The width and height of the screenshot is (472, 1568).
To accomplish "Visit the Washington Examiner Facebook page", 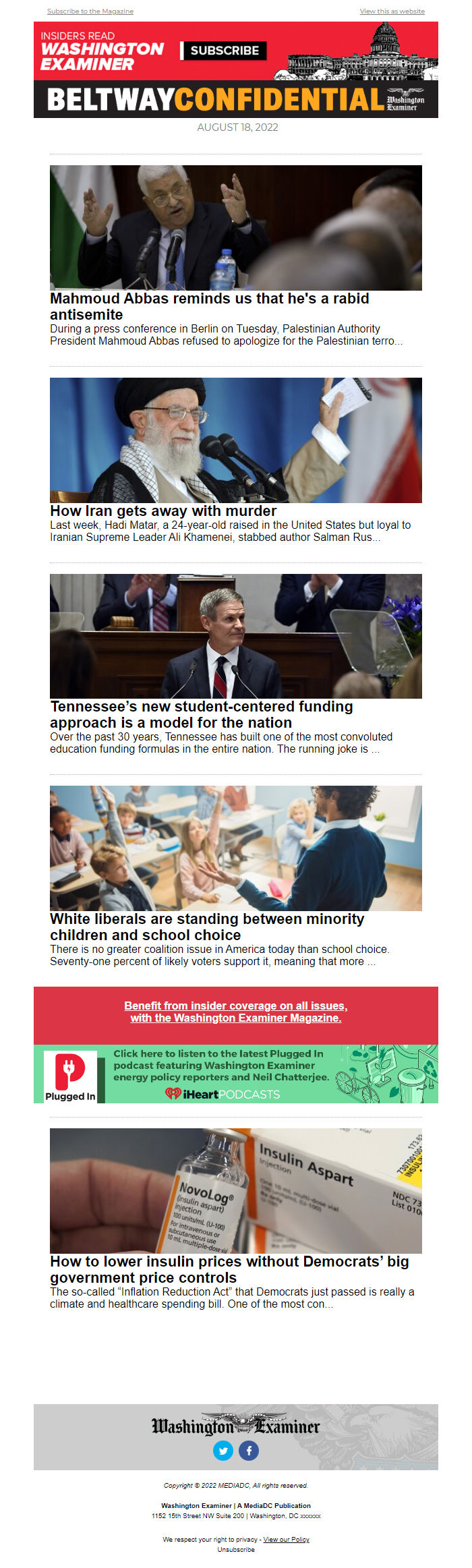I will pyautogui.click(x=249, y=1451).
